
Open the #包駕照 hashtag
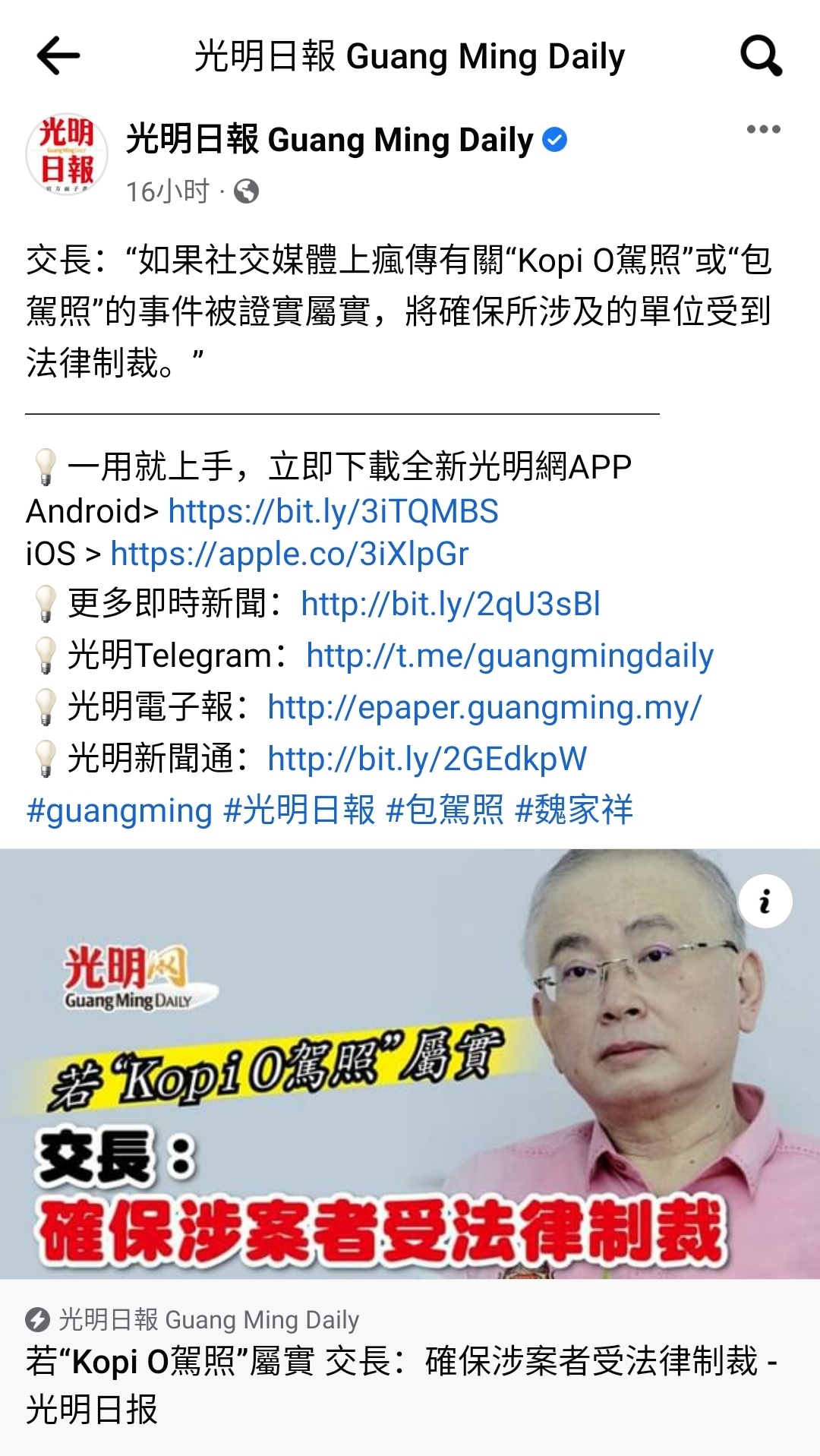pyautogui.click(x=445, y=810)
